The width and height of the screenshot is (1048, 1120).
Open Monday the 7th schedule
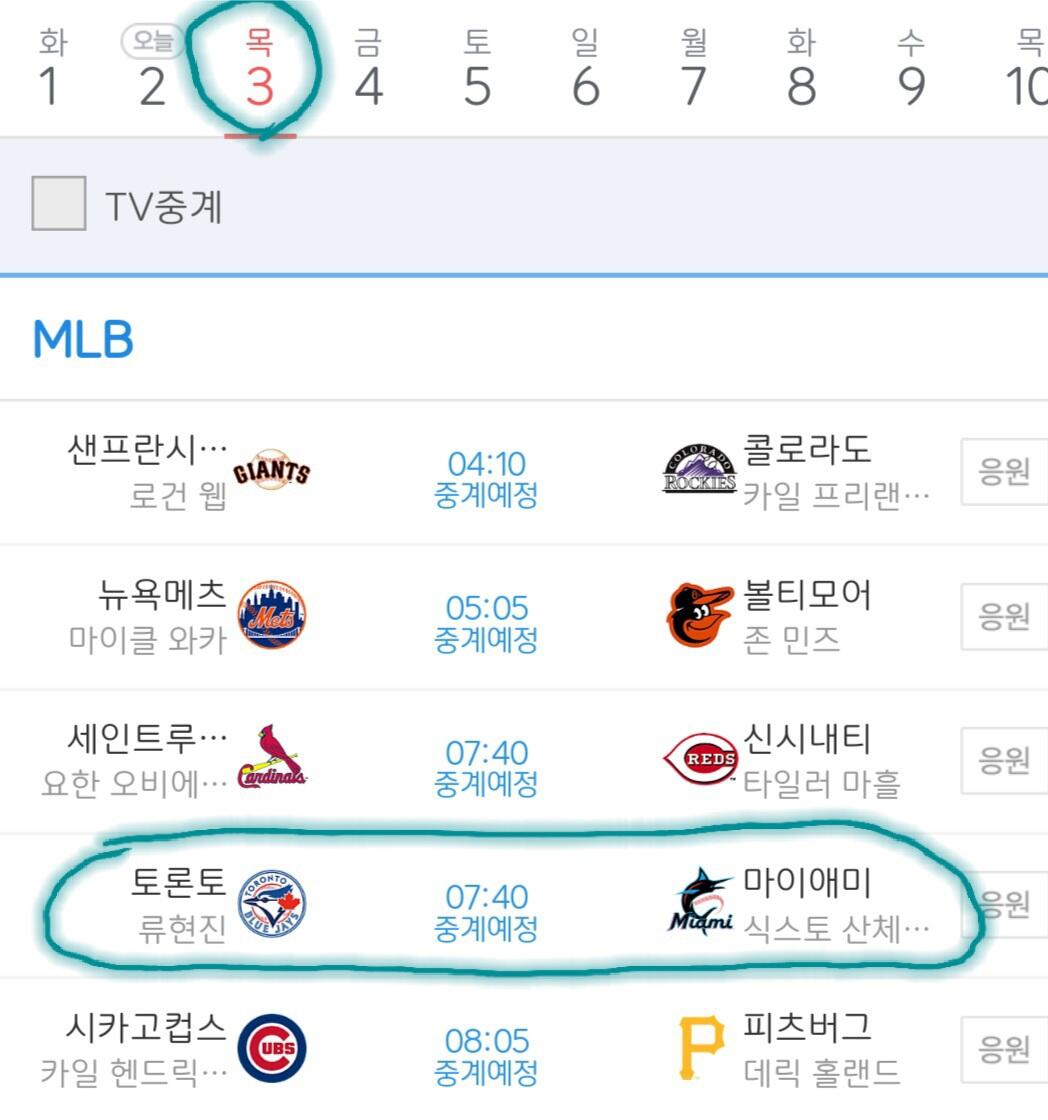pyautogui.click(x=693, y=70)
